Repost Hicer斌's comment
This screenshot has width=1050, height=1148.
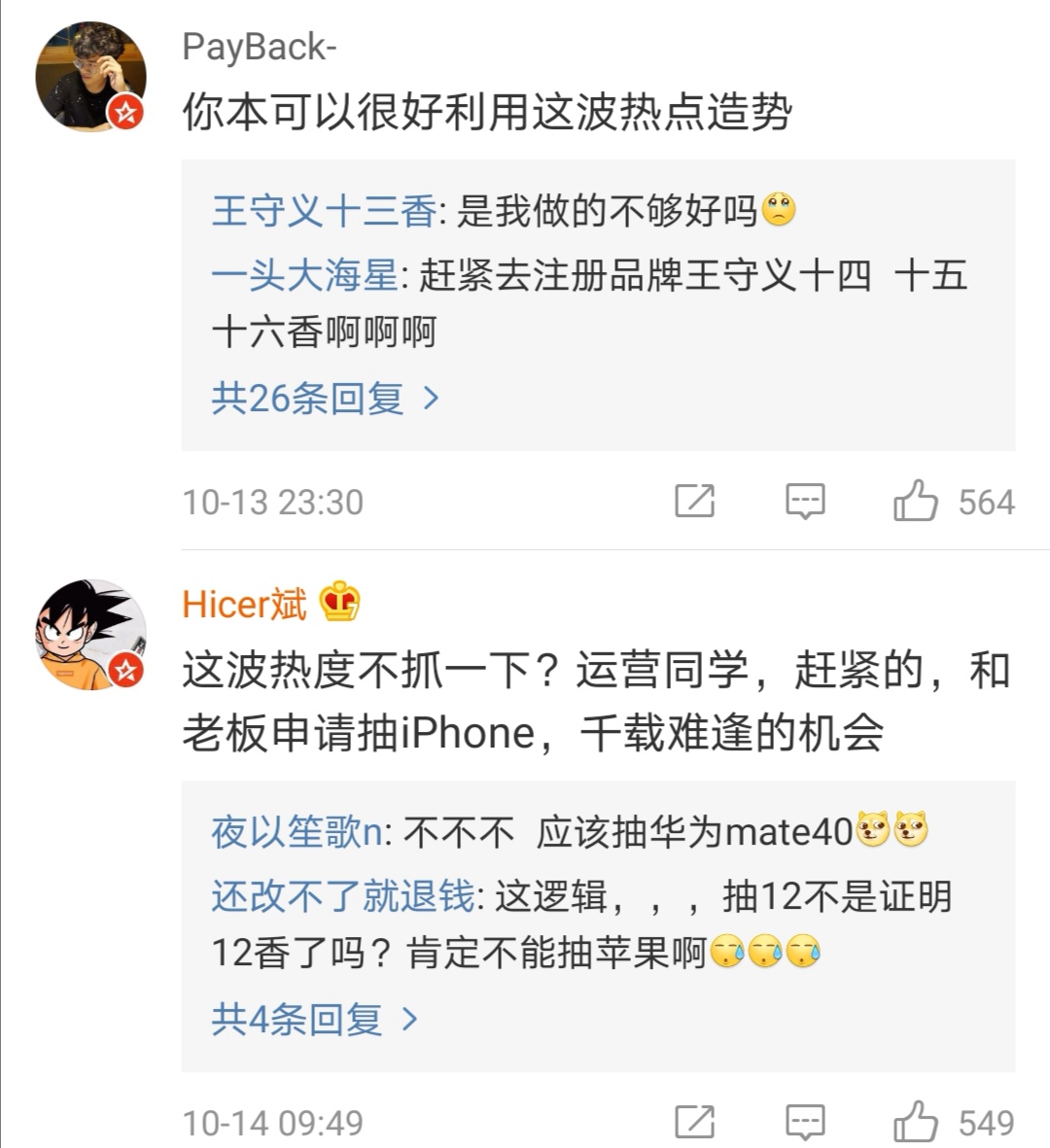point(694,1123)
